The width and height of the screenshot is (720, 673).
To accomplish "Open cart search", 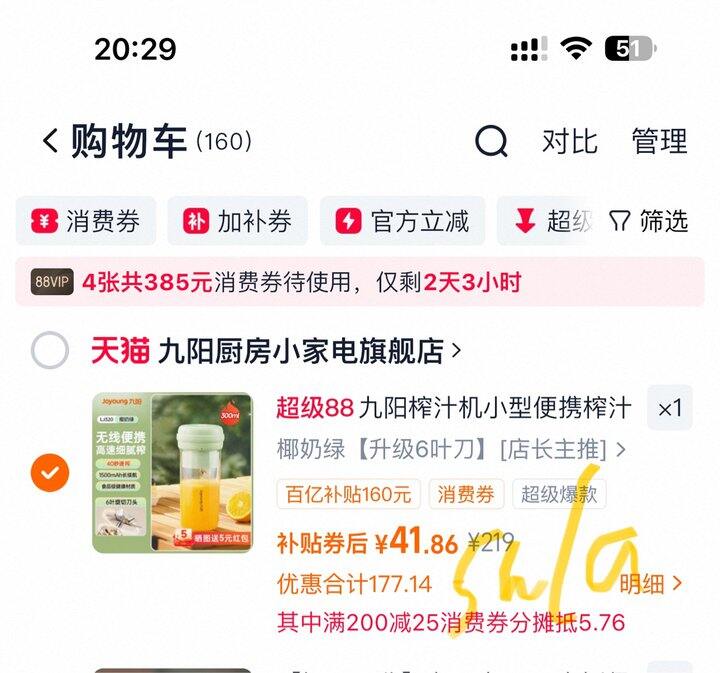I will (491, 142).
